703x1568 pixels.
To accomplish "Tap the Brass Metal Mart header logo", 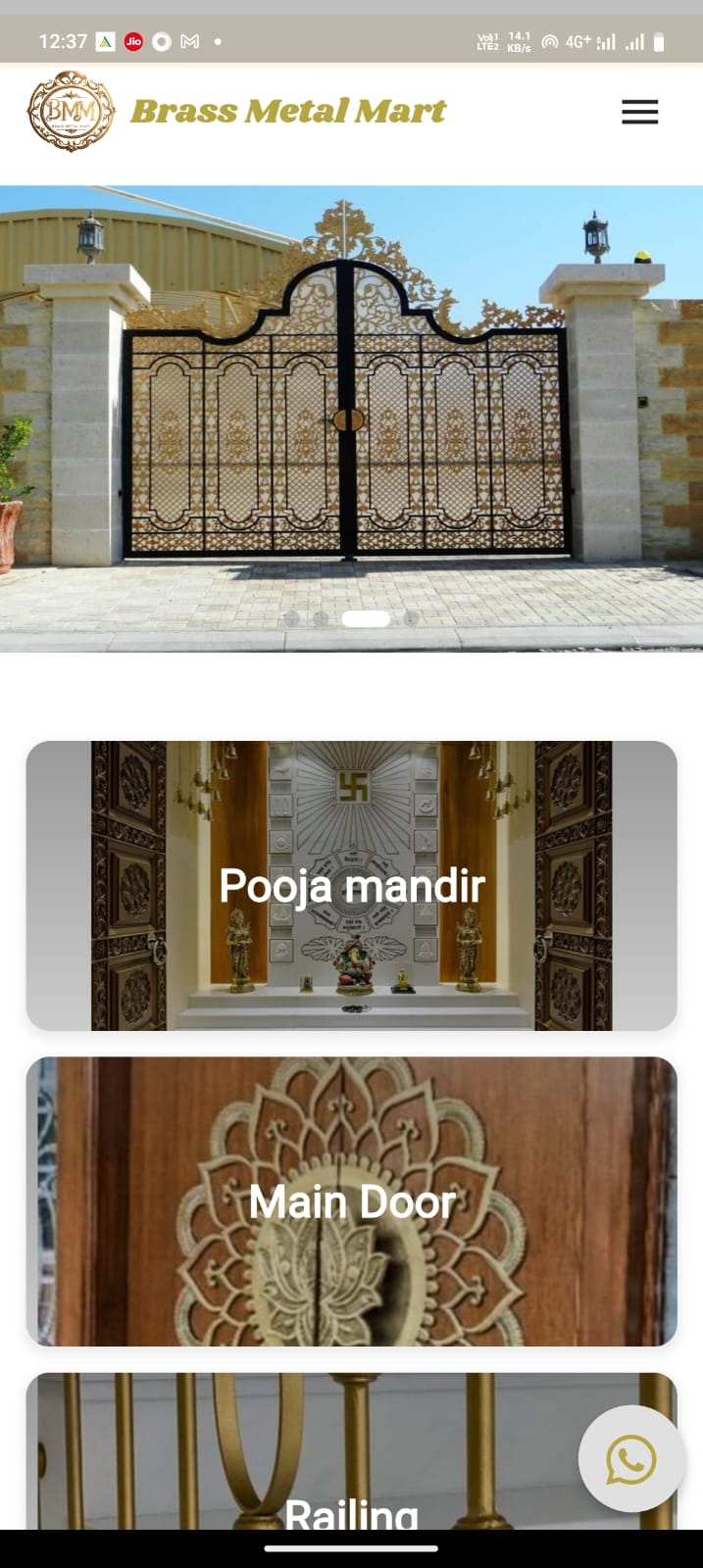I will pos(72,112).
